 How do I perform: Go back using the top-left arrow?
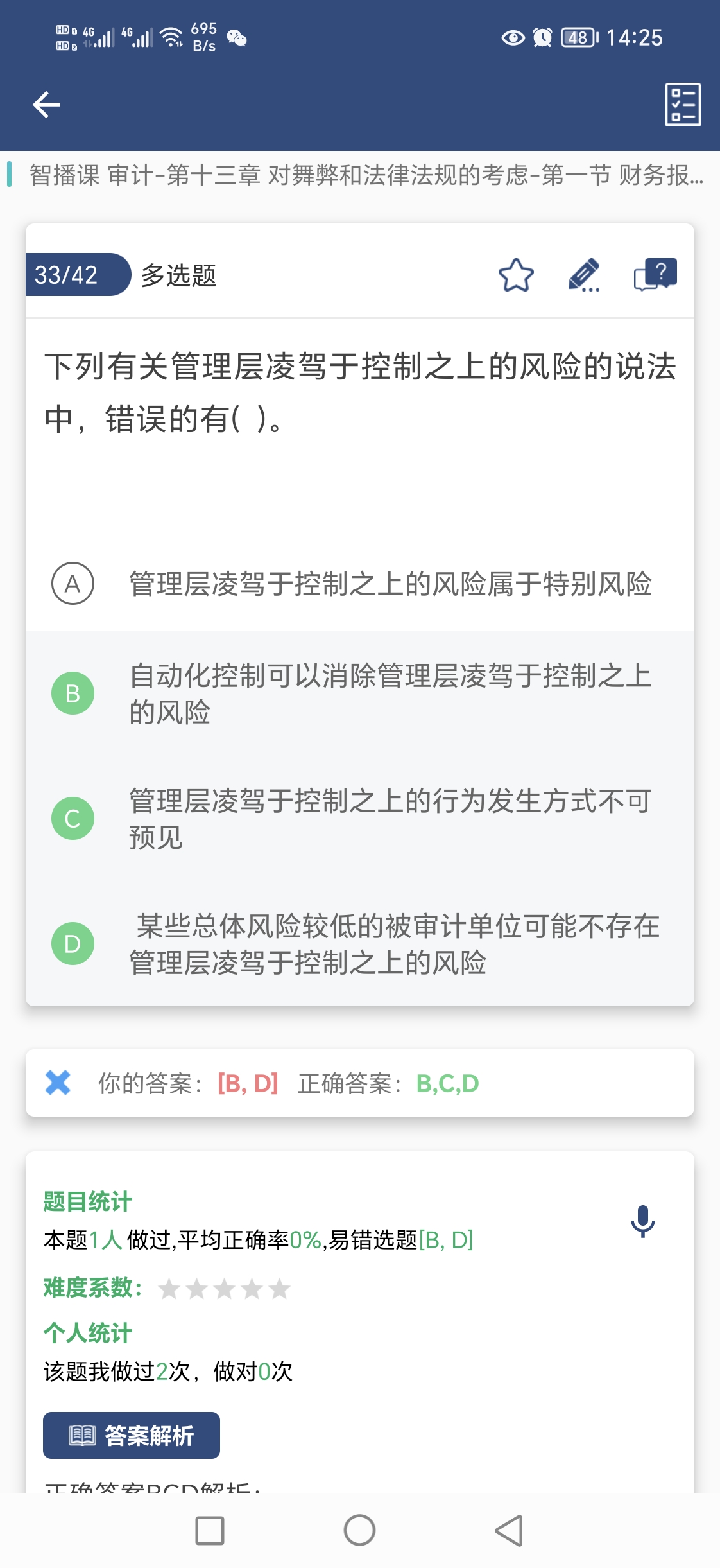[46, 104]
